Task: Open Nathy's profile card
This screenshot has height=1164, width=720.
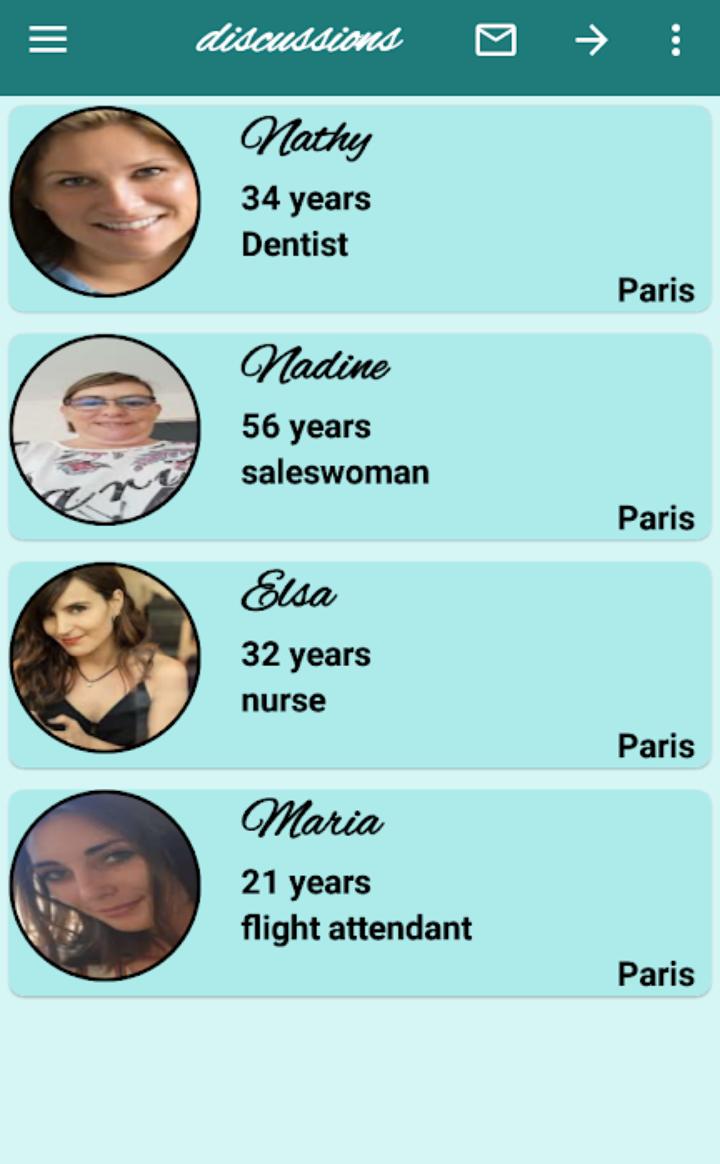Action: coord(359,209)
